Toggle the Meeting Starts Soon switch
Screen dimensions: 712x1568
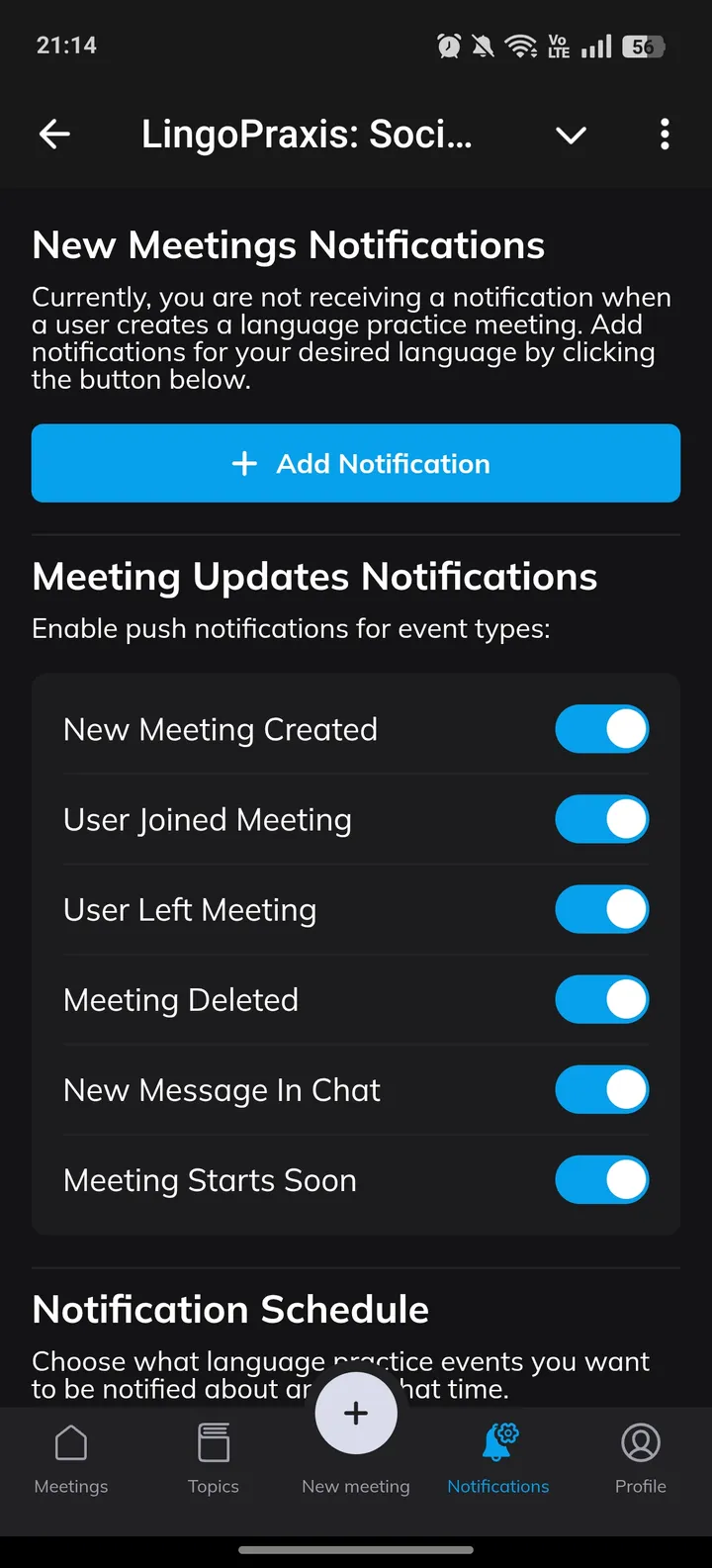[x=602, y=1179]
